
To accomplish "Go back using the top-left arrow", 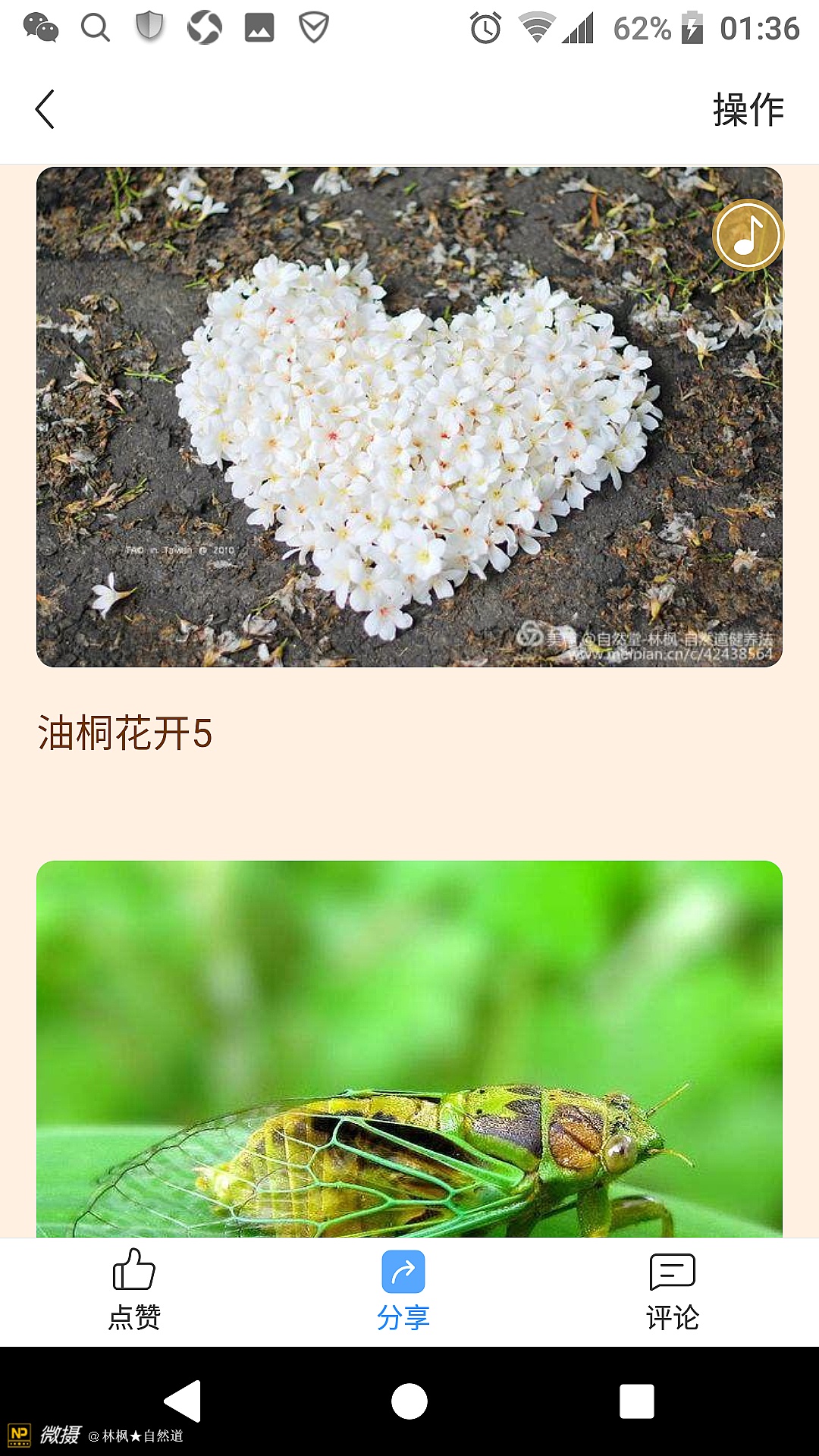I will tap(45, 109).
